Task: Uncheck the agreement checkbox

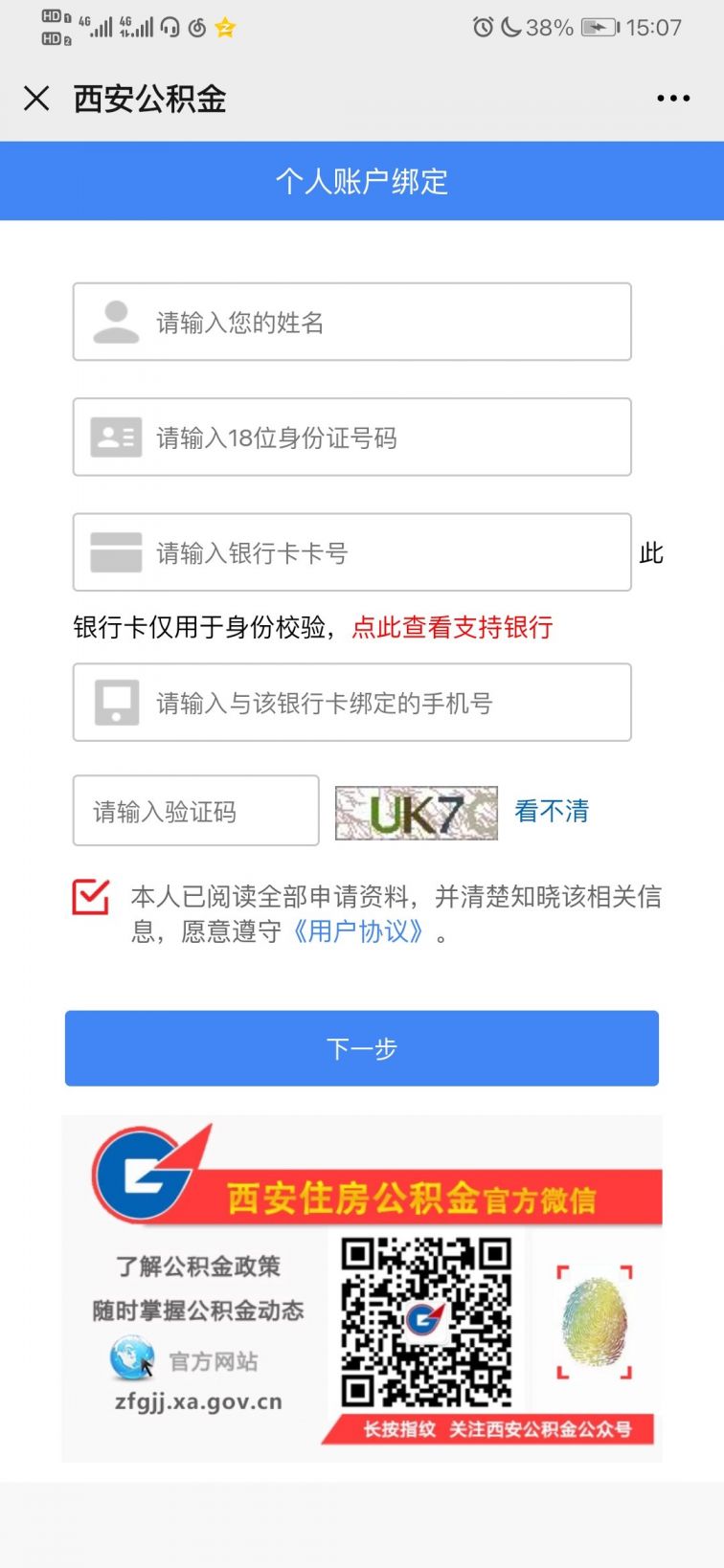Action: 91,898
